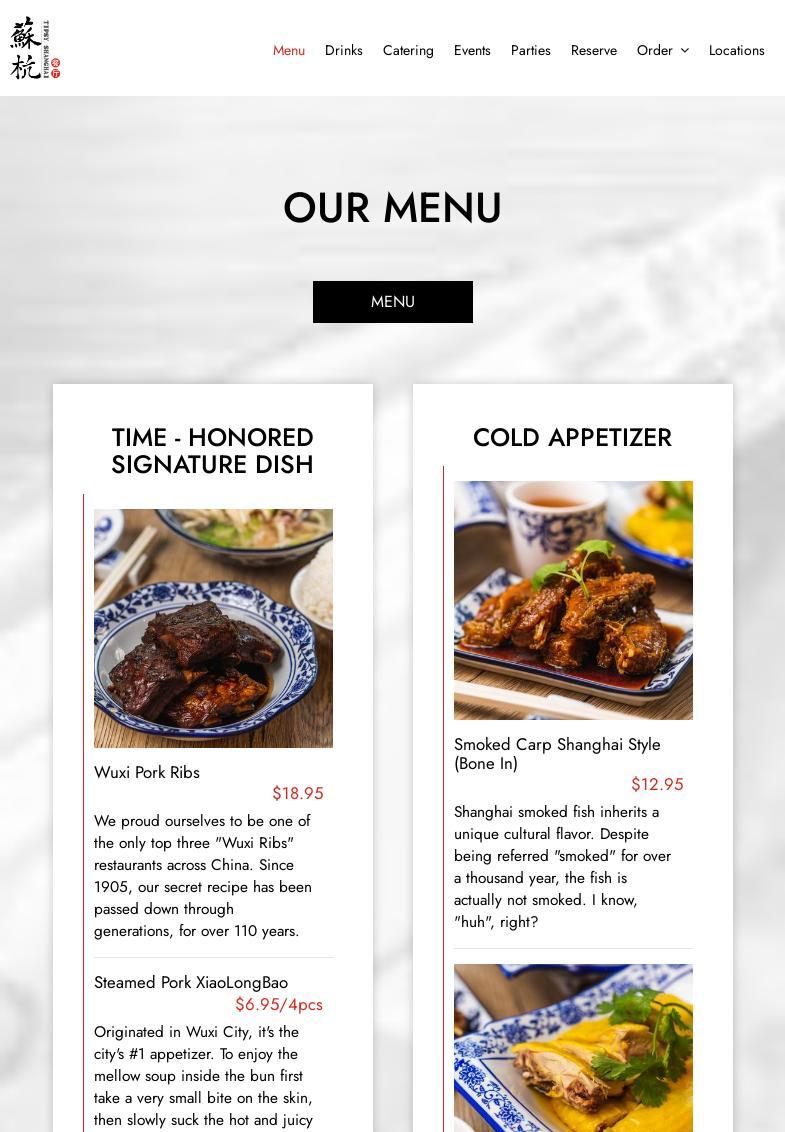Image resolution: width=785 pixels, height=1132 pixels.
Task: Open the Menu navigation link
Action: coord(288,50)
